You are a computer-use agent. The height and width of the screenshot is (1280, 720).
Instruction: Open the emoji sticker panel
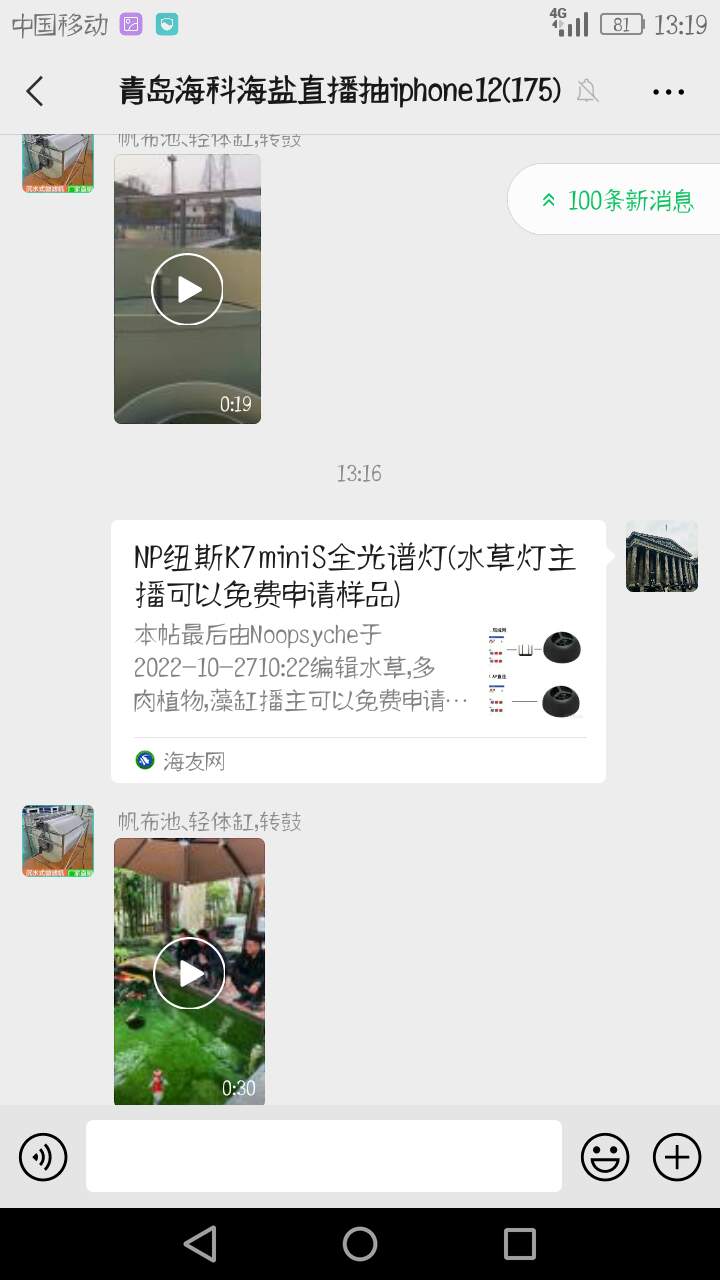pyautogui.click(x=605, y=1157)
